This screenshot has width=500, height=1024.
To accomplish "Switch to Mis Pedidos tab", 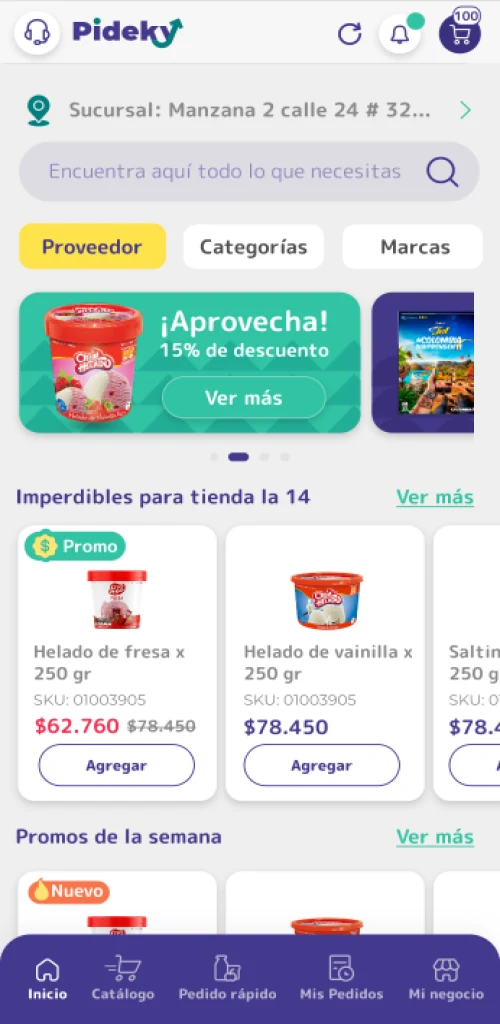I will [341, 978].
